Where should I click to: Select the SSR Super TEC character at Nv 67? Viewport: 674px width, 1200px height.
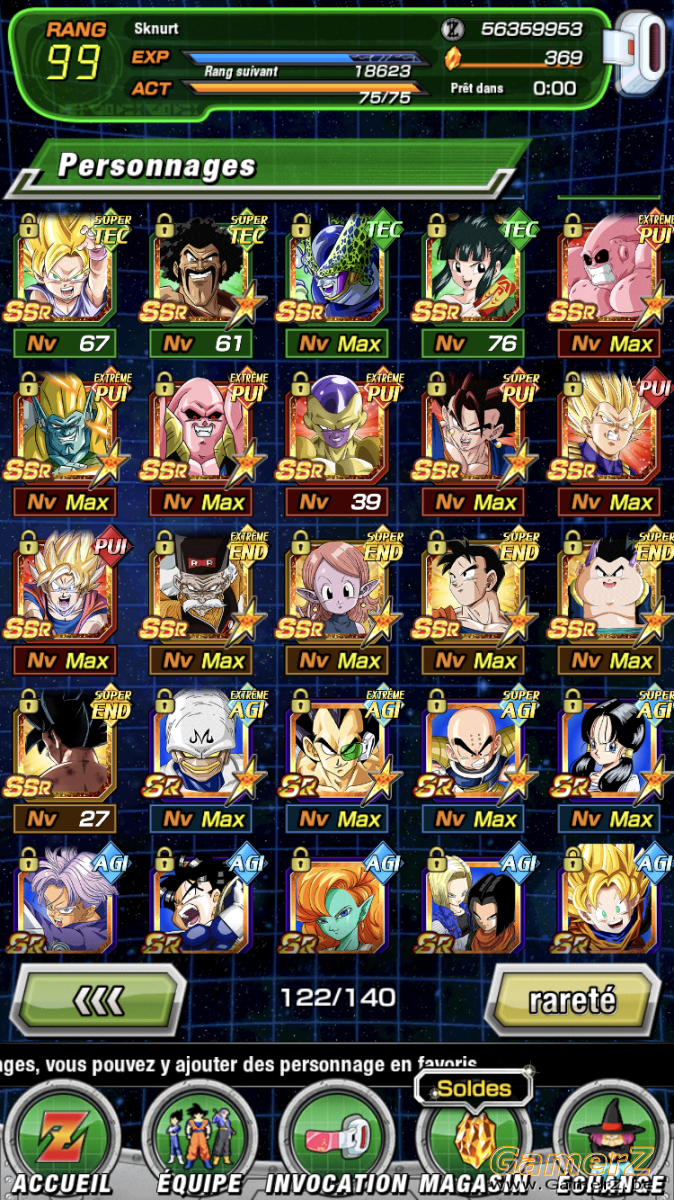64,285
